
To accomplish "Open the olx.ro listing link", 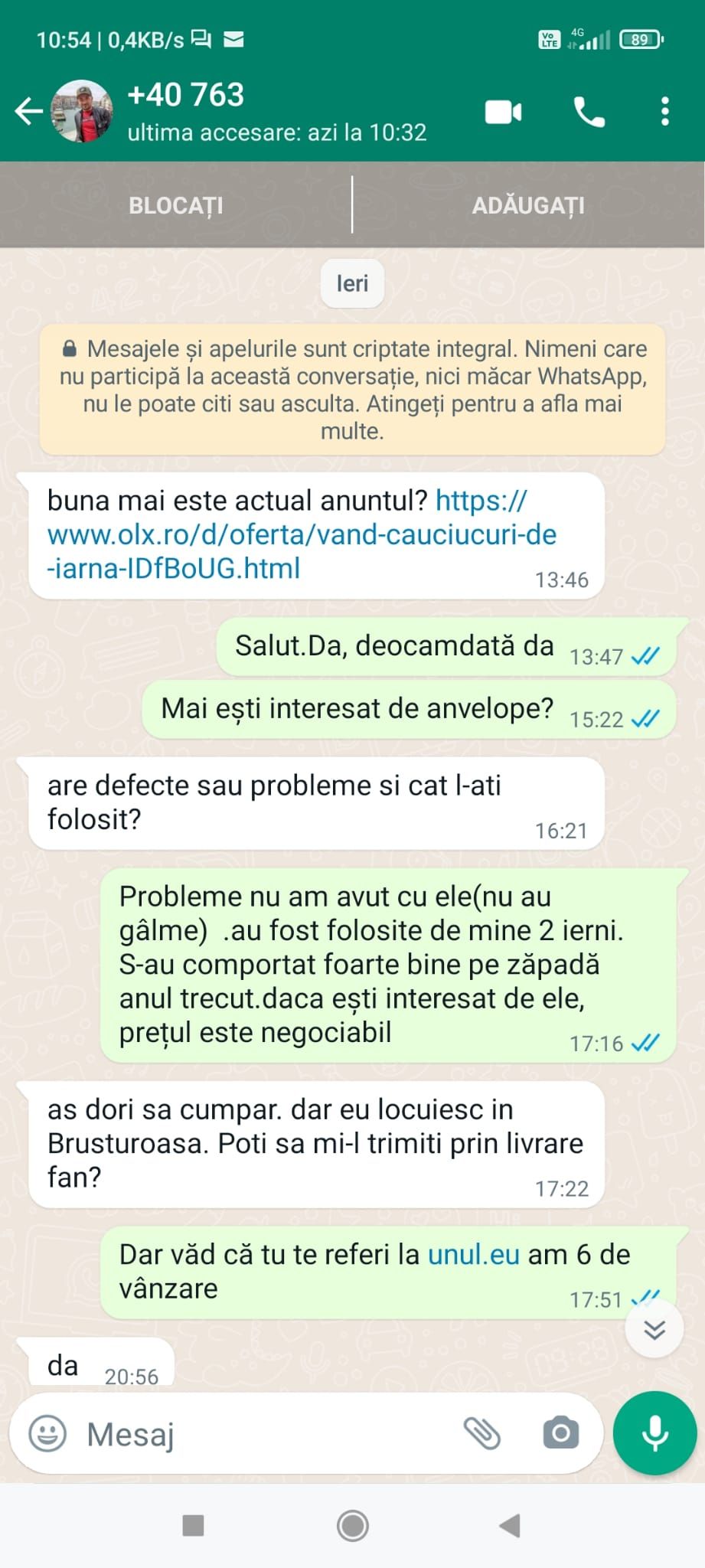I will pos(302,535).
